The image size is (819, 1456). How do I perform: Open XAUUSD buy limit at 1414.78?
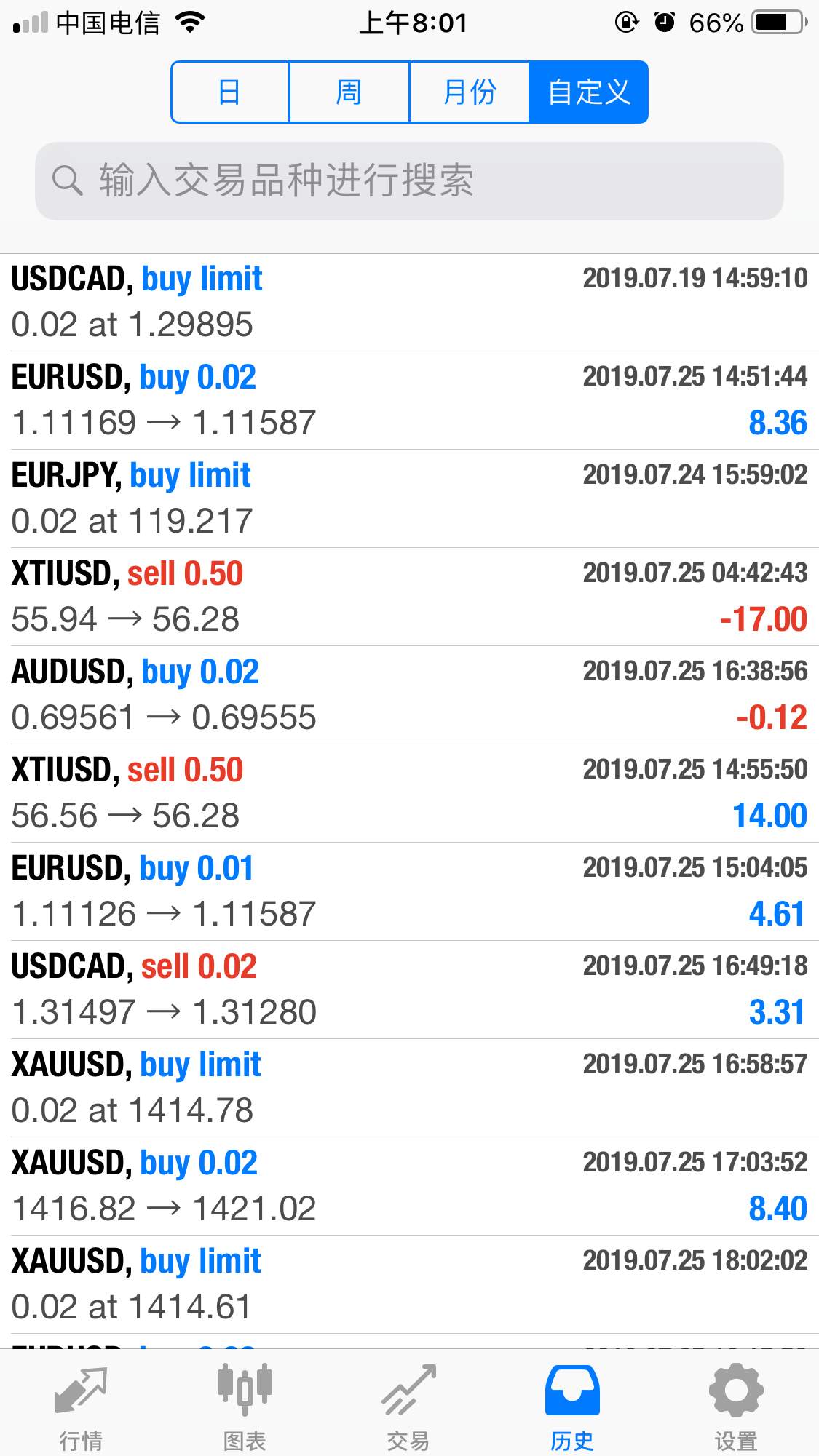409,1088
